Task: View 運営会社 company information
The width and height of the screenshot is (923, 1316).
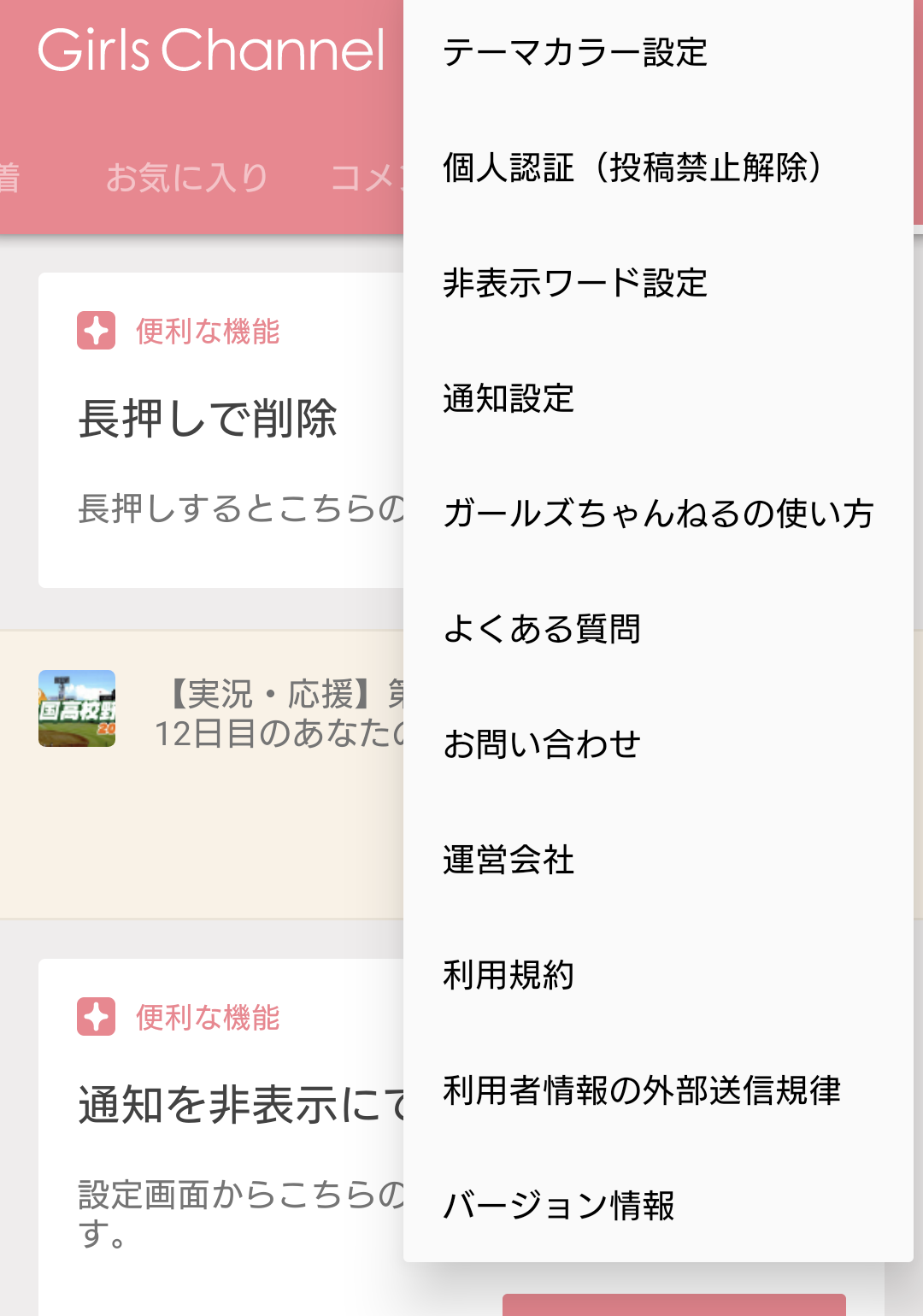Action: (509, 861)
